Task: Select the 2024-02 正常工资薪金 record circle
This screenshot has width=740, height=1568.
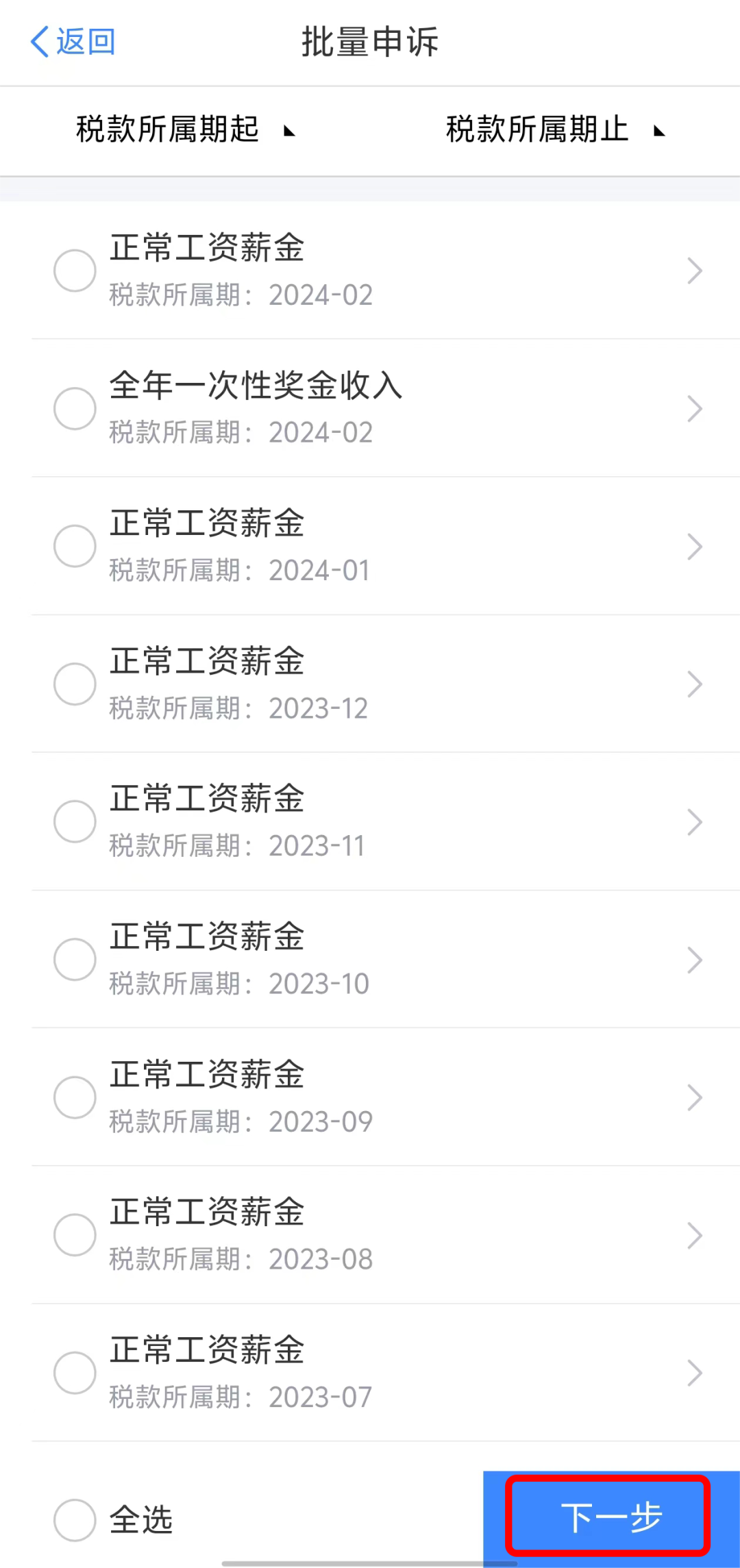Action: pos(75,269)
